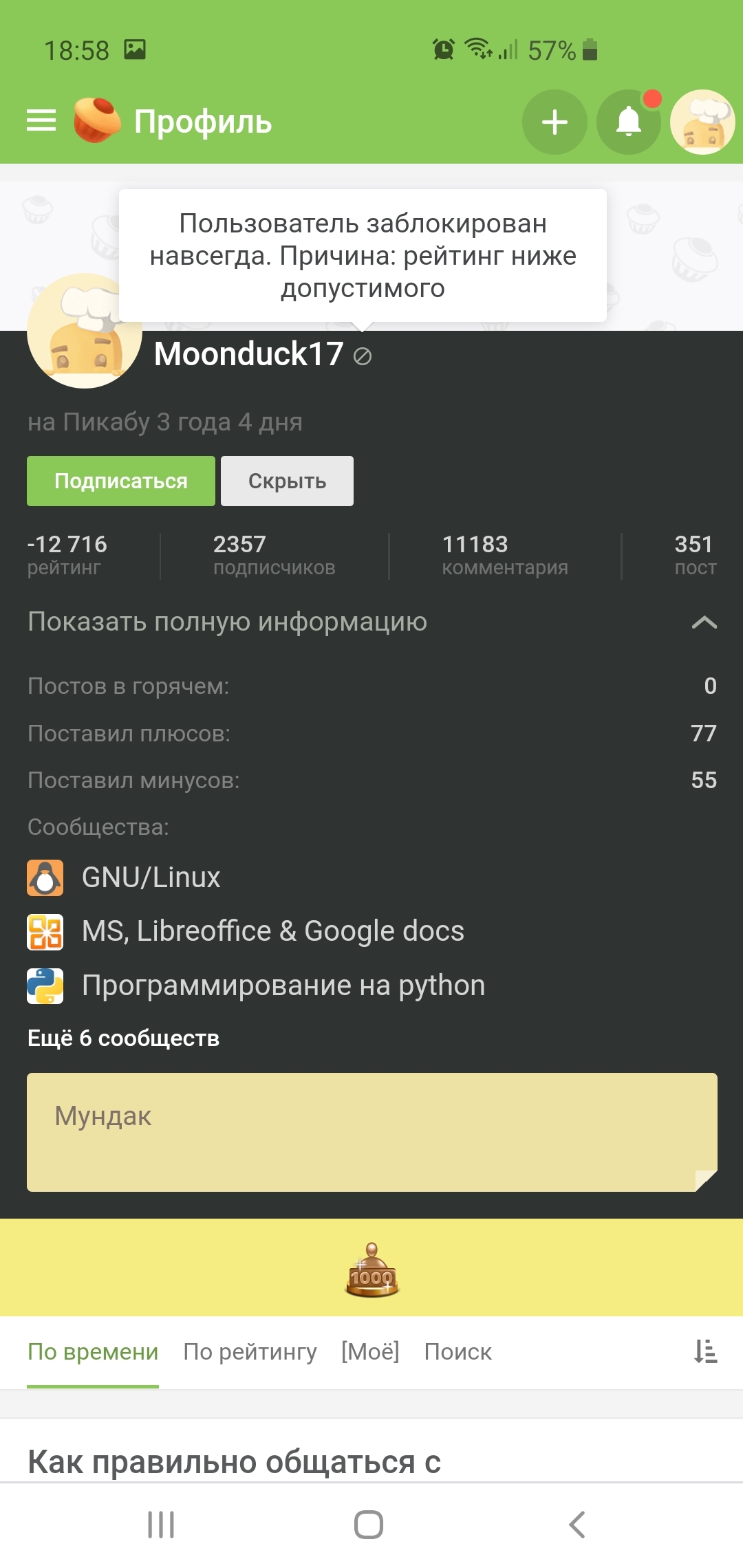Hide the user with the Скрыть button
The height and width of the screenshot is (1568, 743).
coord(287,481)
